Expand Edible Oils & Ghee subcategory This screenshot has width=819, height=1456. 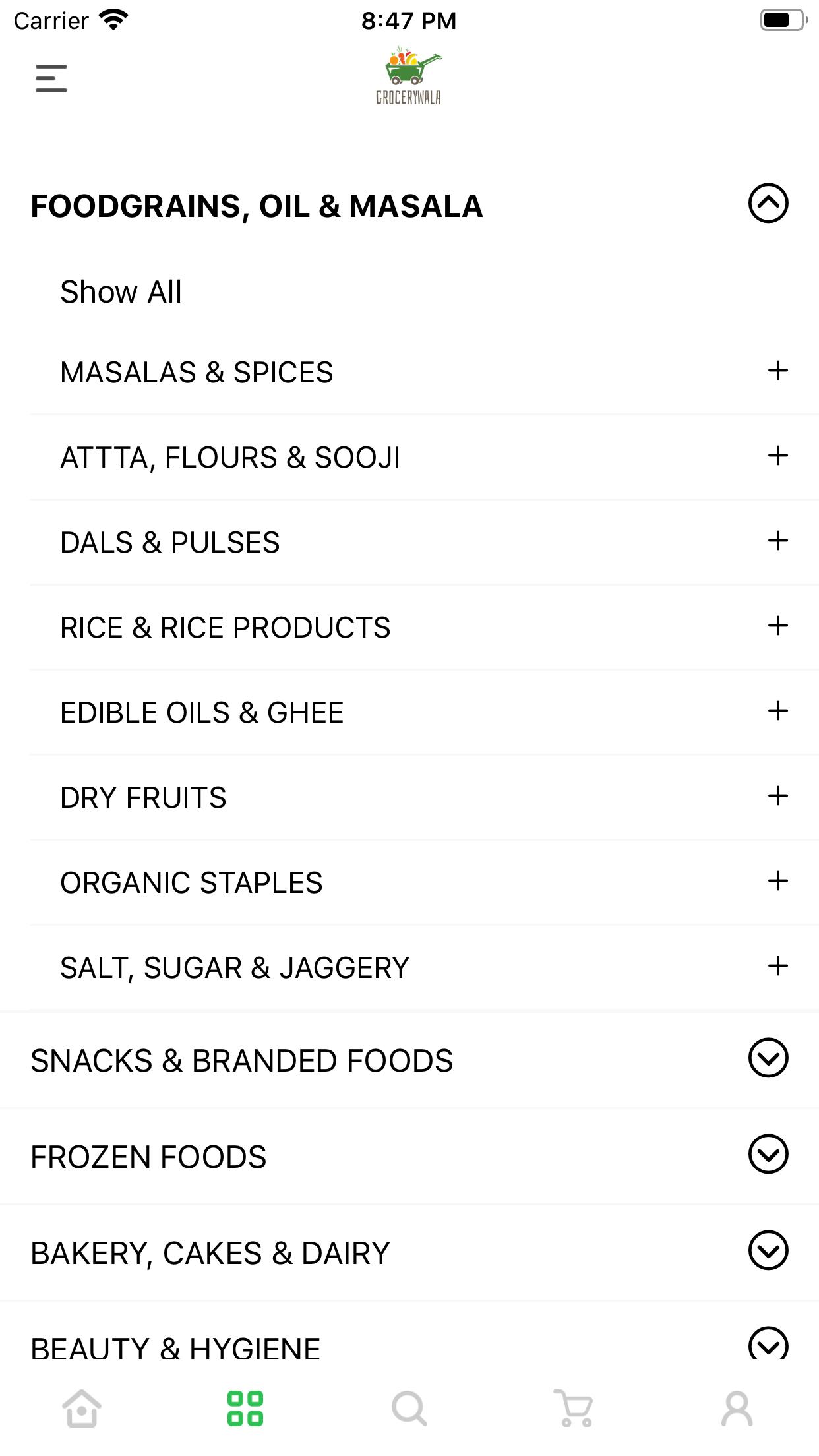click(x=778, y=711)
